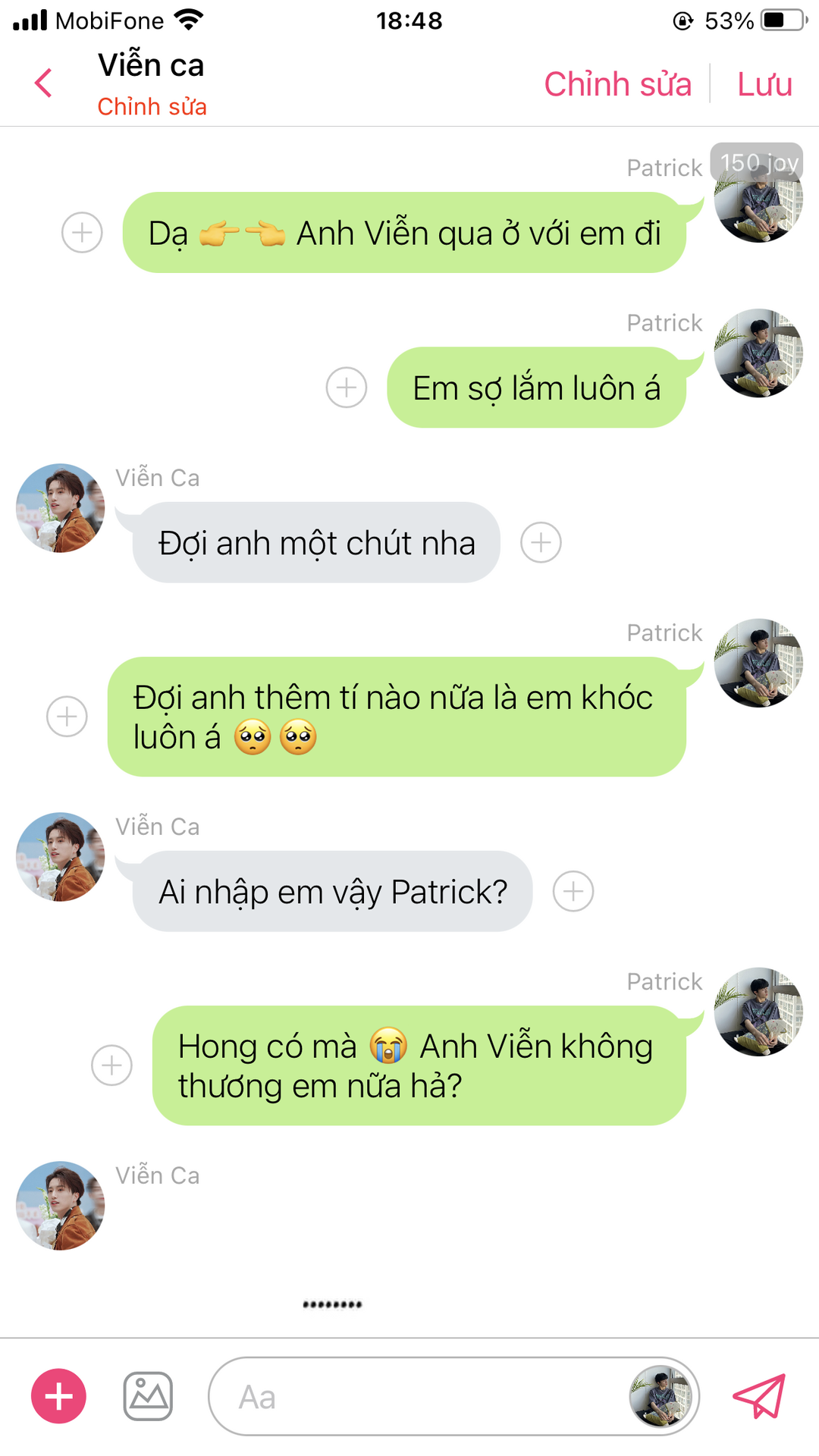Open the pink plus add button
819x1456 pixels.
[58, 1396]
